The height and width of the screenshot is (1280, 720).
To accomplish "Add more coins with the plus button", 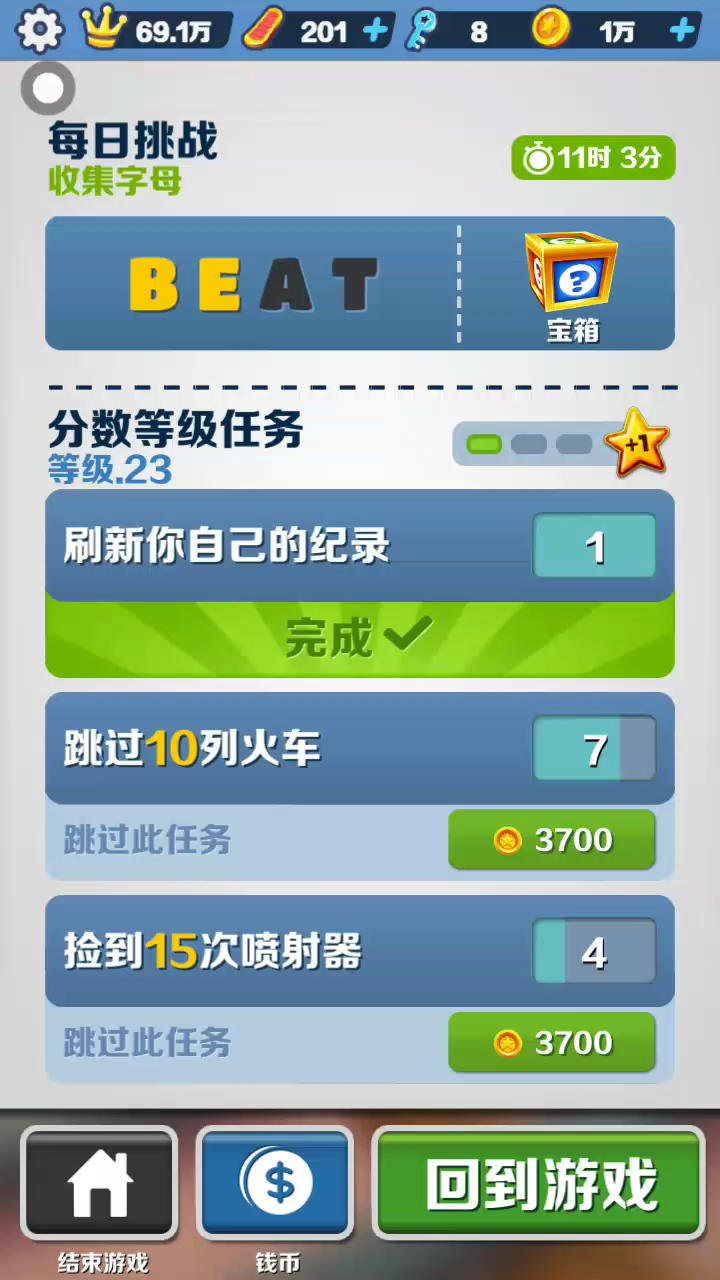I will click(682, 30).
